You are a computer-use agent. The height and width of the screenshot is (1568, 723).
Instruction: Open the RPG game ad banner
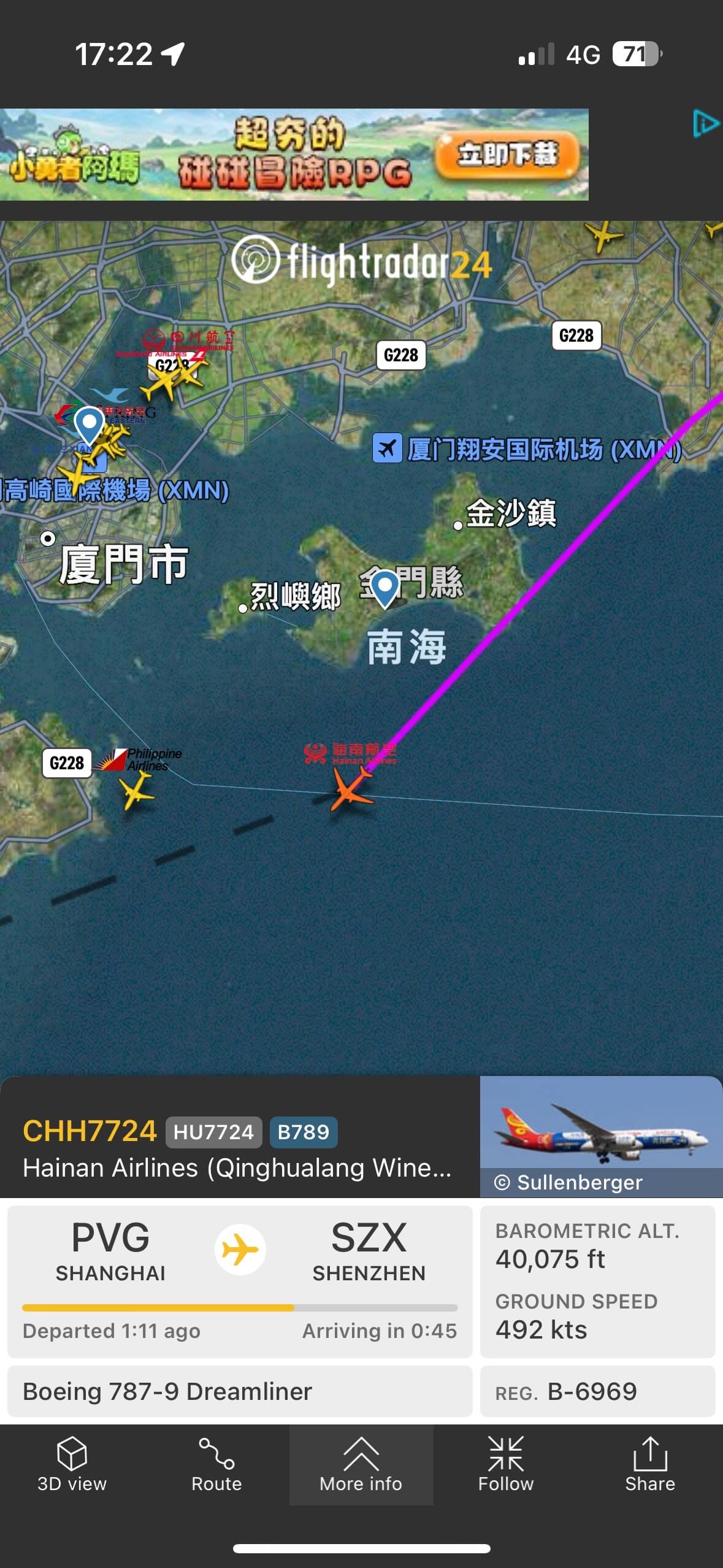(294, 155)
